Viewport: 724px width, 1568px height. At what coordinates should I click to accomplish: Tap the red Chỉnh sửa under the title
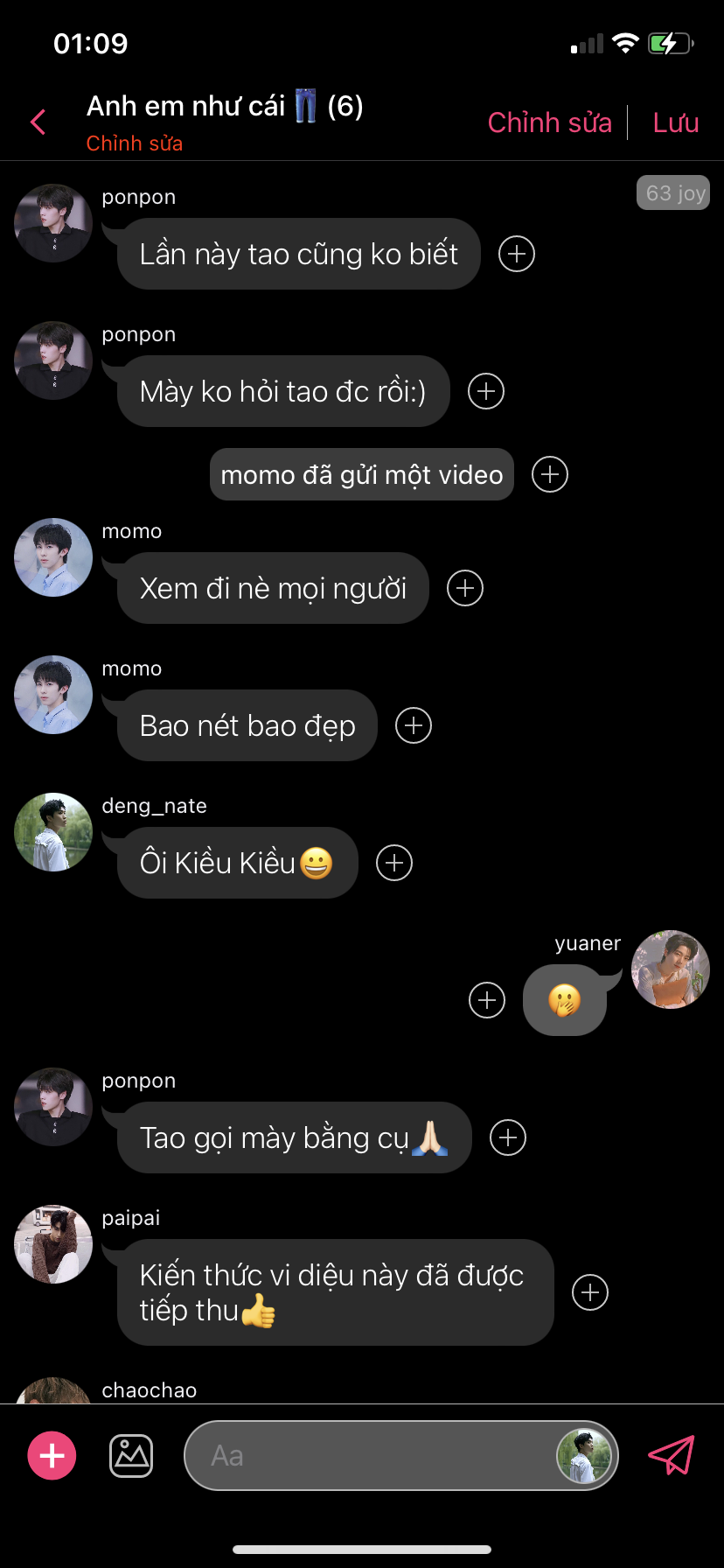[x=134, y=143]
